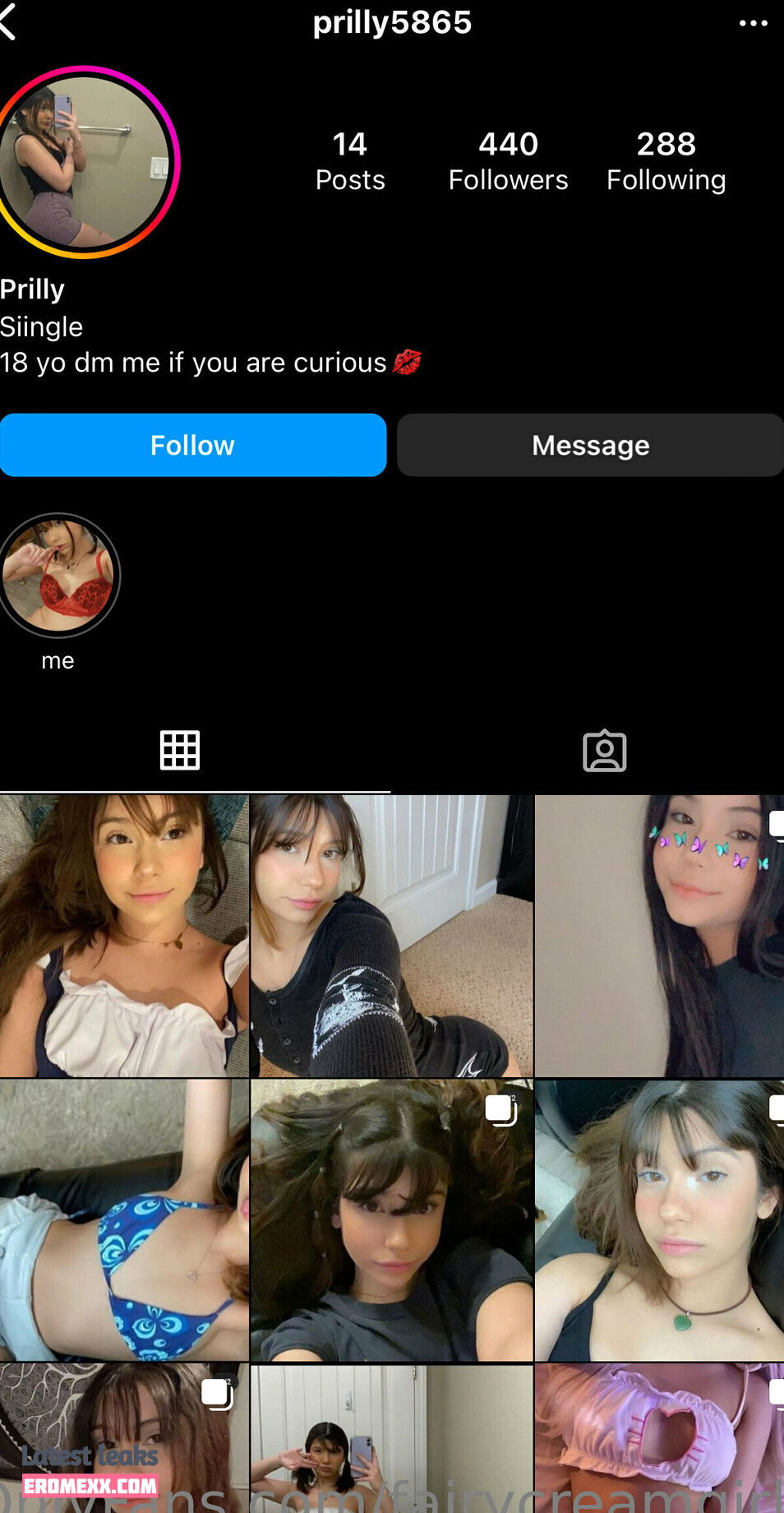Open the post with butterfly face filter
This screenshot has height=1513, width=784.
(x=659, y=936)
